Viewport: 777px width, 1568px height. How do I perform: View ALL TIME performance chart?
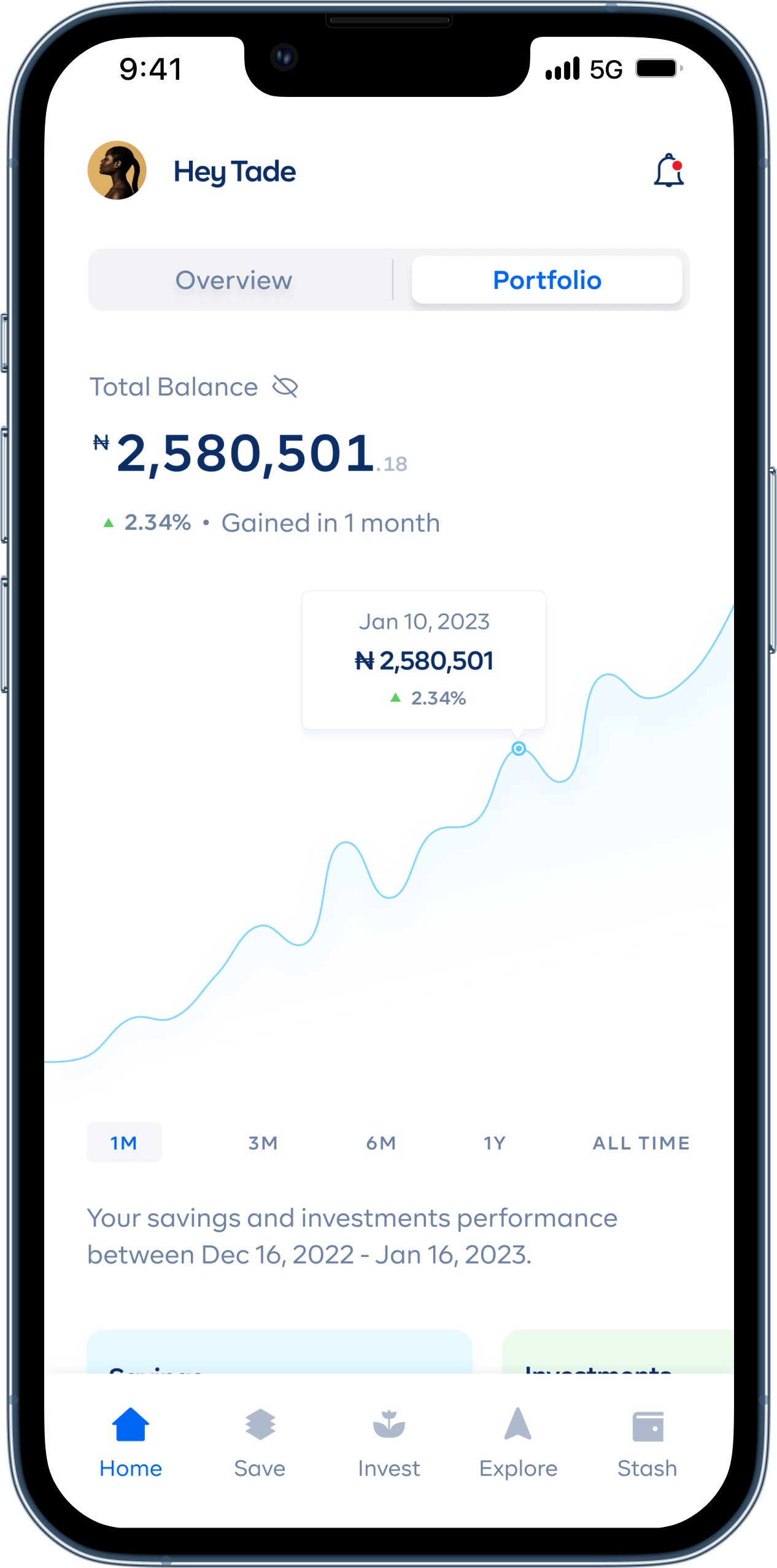(x=641, y=1143)
